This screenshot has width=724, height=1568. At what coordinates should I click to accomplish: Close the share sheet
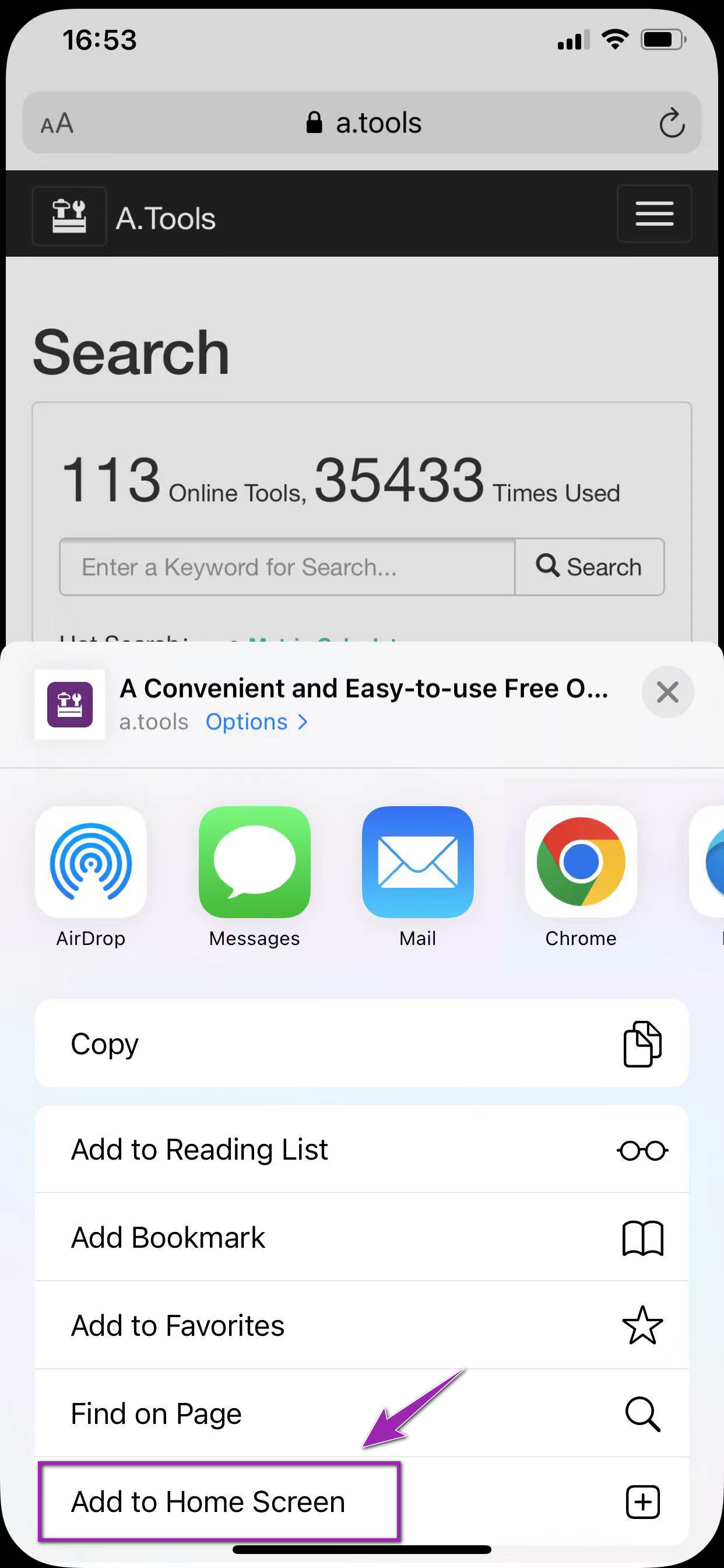667,692
